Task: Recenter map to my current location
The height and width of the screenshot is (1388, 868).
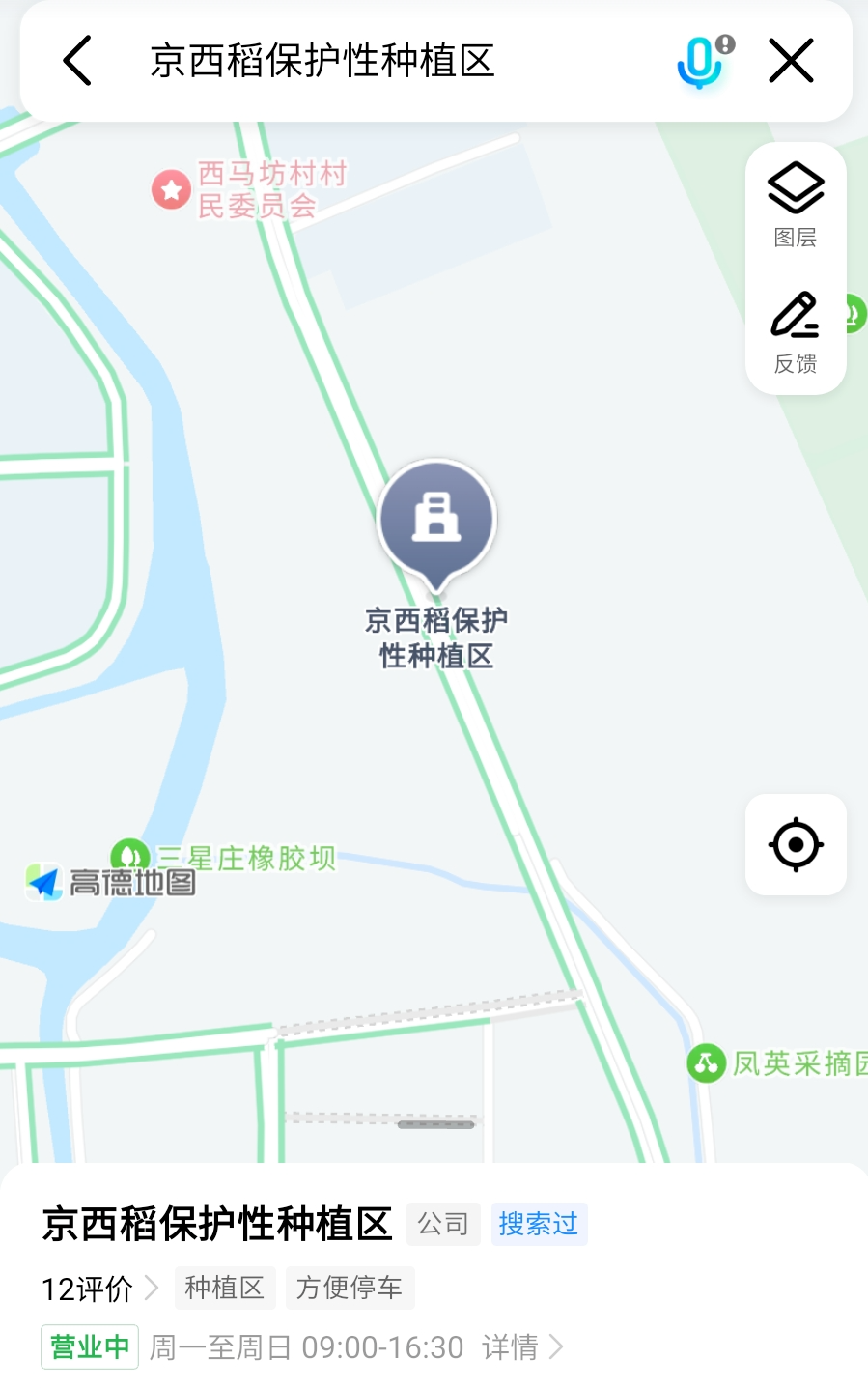Action: 796,845
